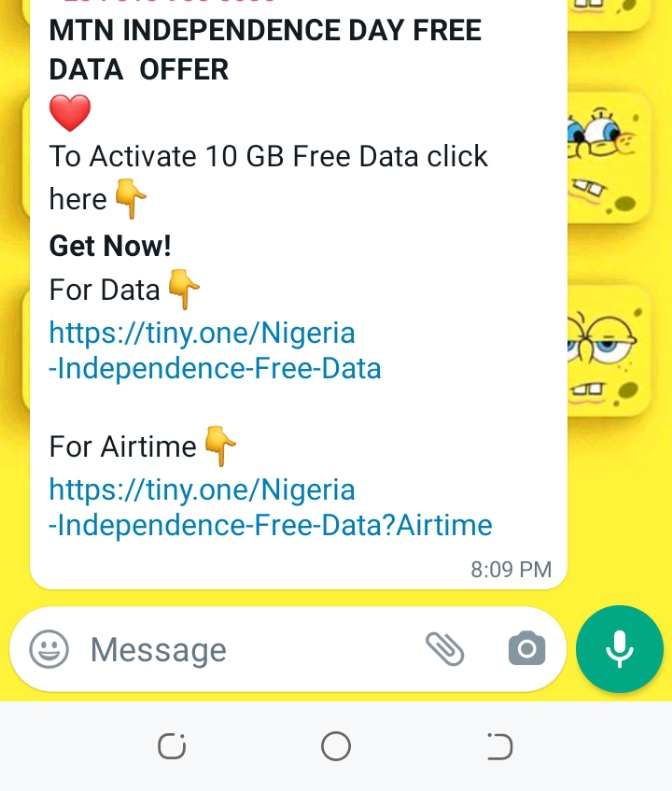Image resolution: width=672 pixels, height=791 pixels.
Task: Open the camera from the chat bar
Action: point(526,650)
